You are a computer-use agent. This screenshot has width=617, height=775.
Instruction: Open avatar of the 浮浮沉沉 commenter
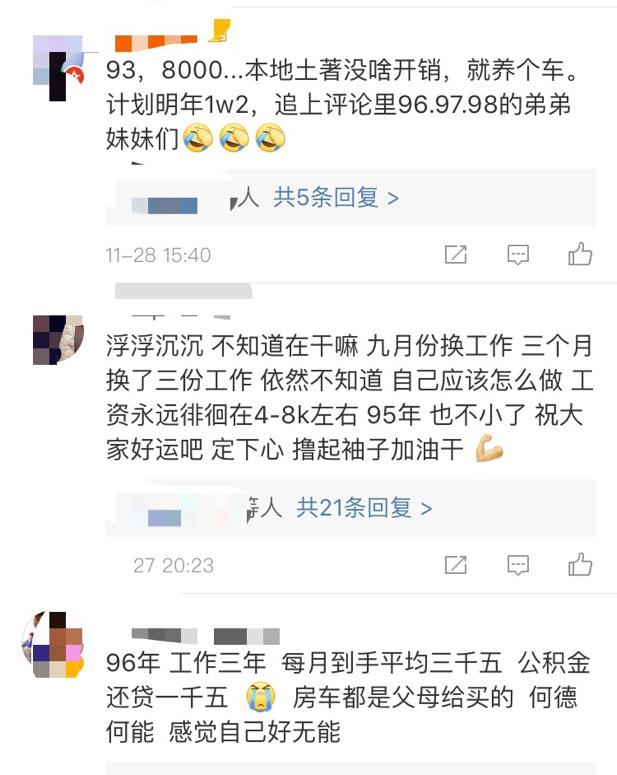57,341
